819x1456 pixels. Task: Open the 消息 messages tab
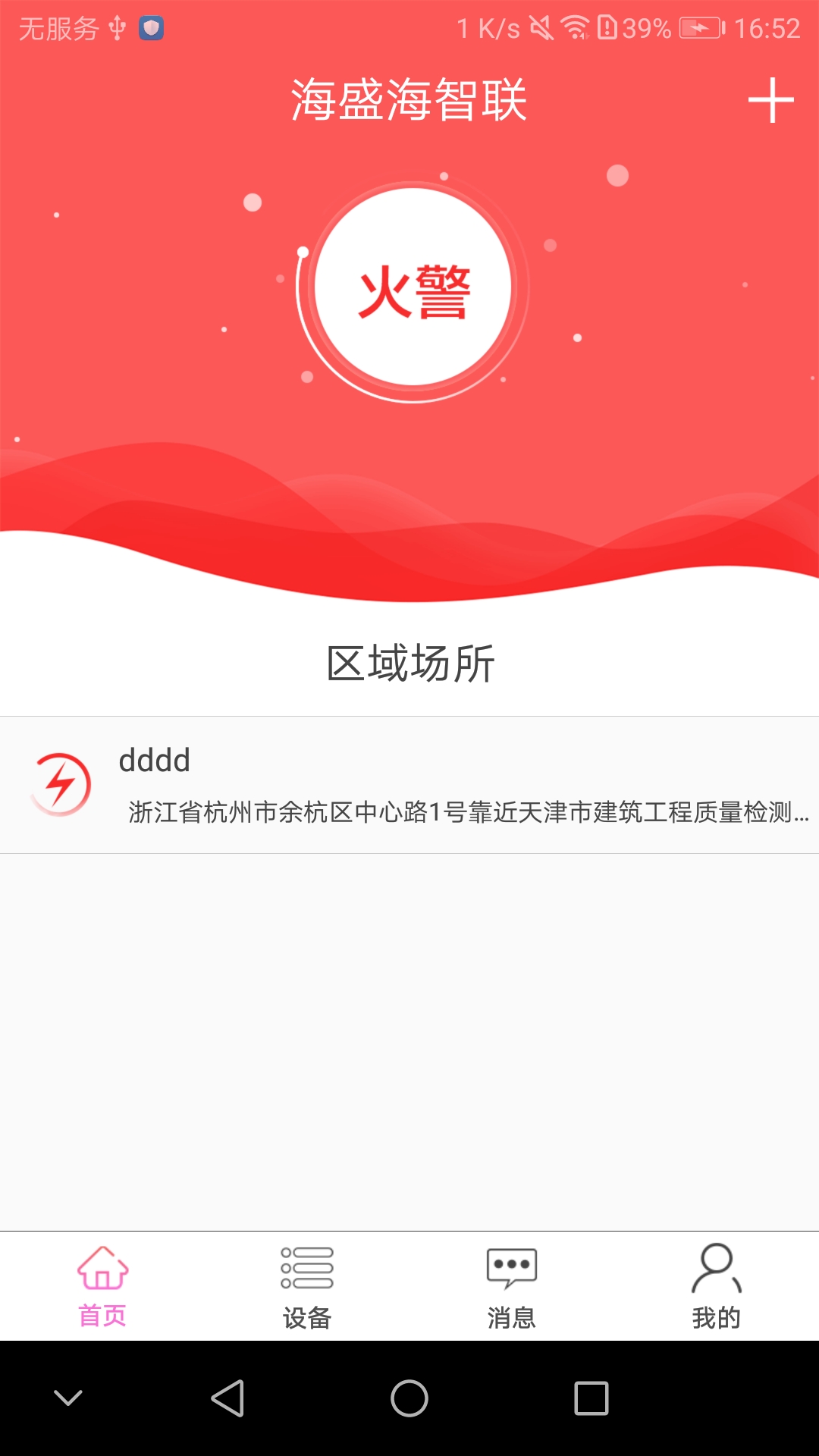pyautogui.click(x=512, y=1287)
